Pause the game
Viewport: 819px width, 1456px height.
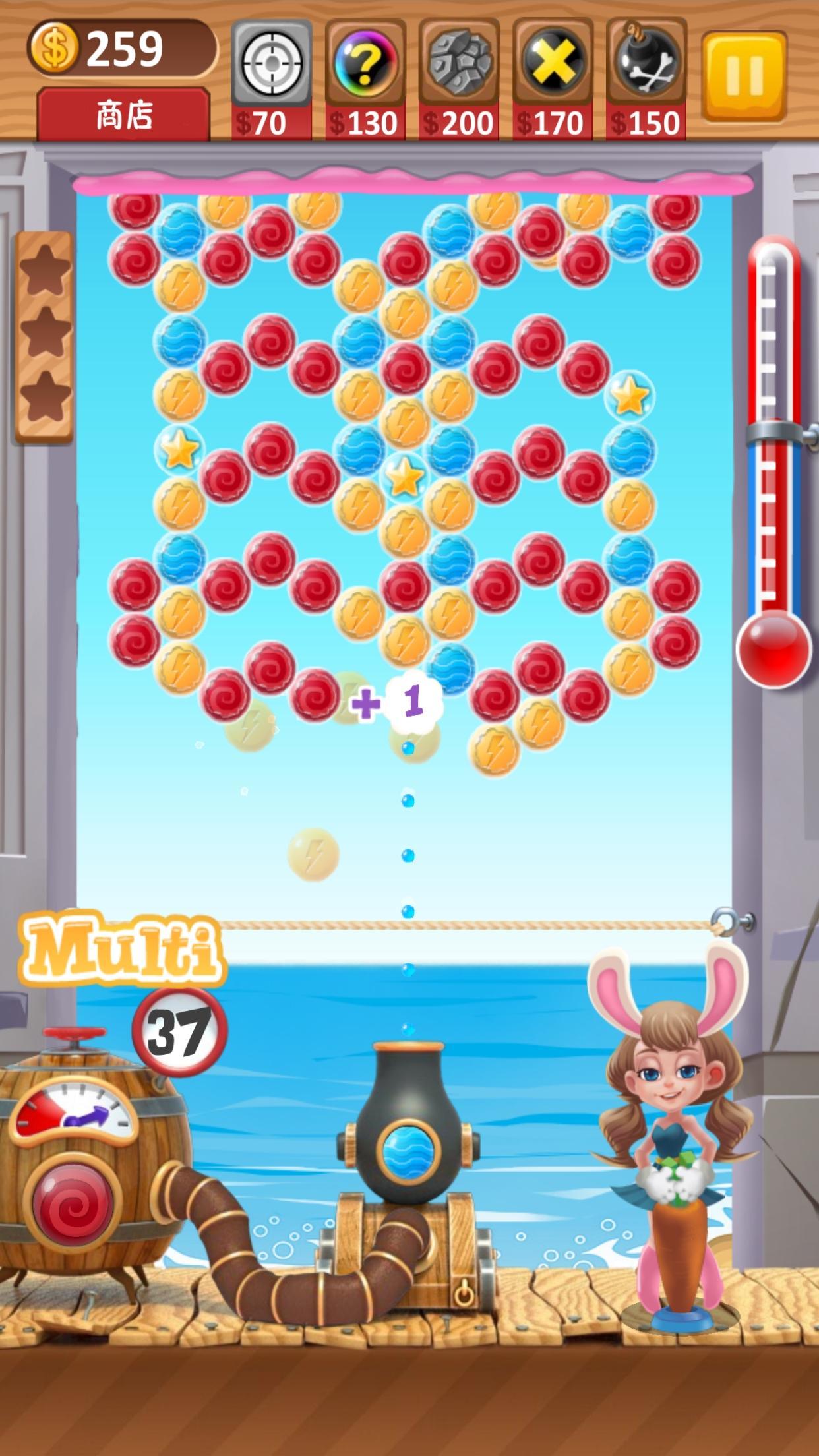tap(744, 76)
